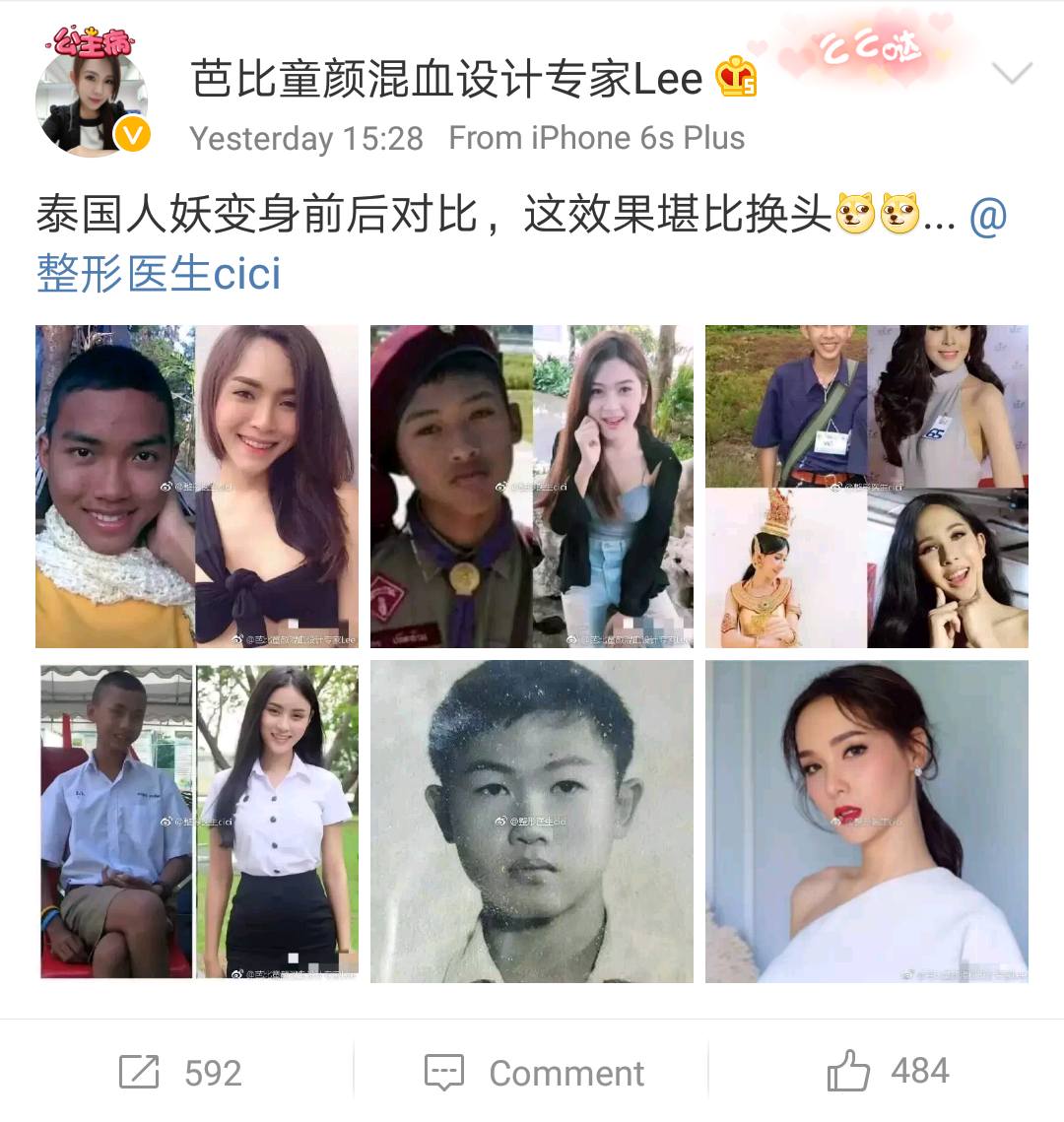Open the black-and-white portrait photo tile
This screenshot has width=1064, height=1122.
(531, 822)
